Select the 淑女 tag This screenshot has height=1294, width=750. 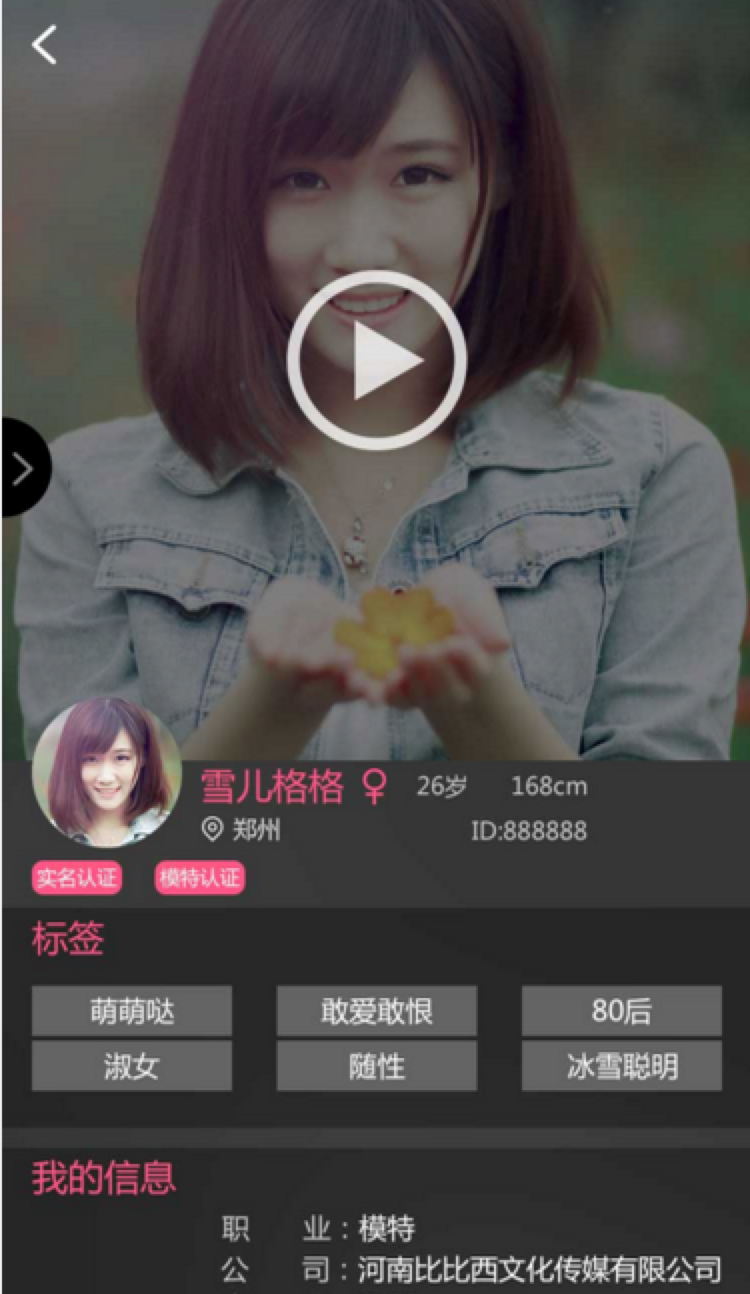pyautogui.click(x=132, y=1066)
